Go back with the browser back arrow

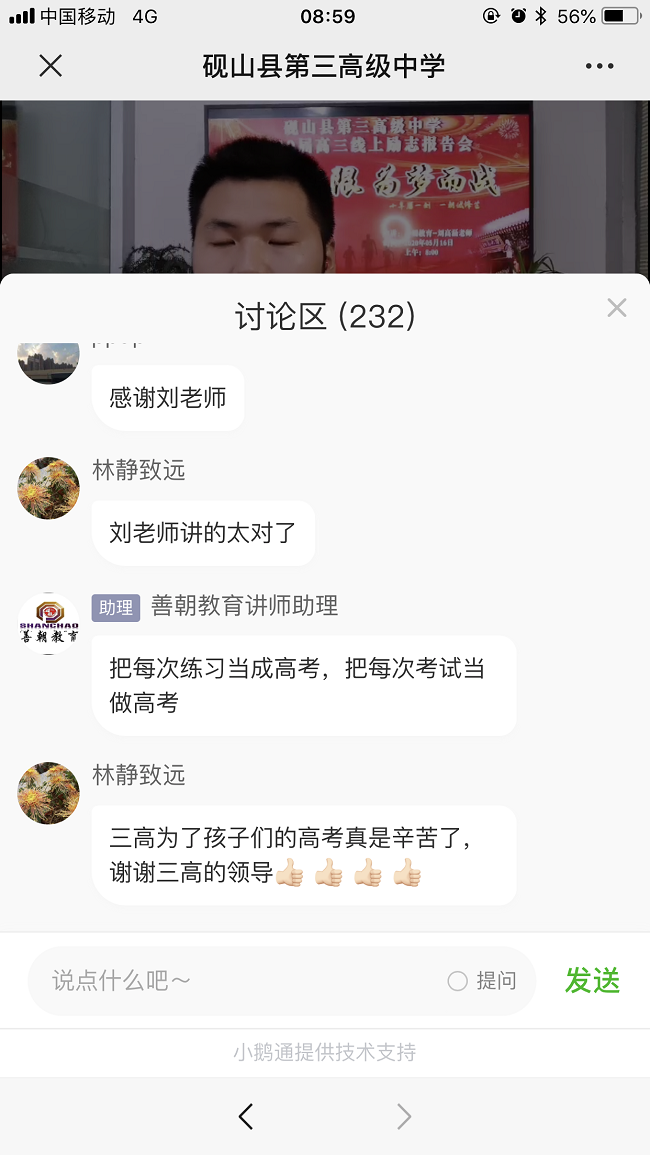[x=246, y=1116]
